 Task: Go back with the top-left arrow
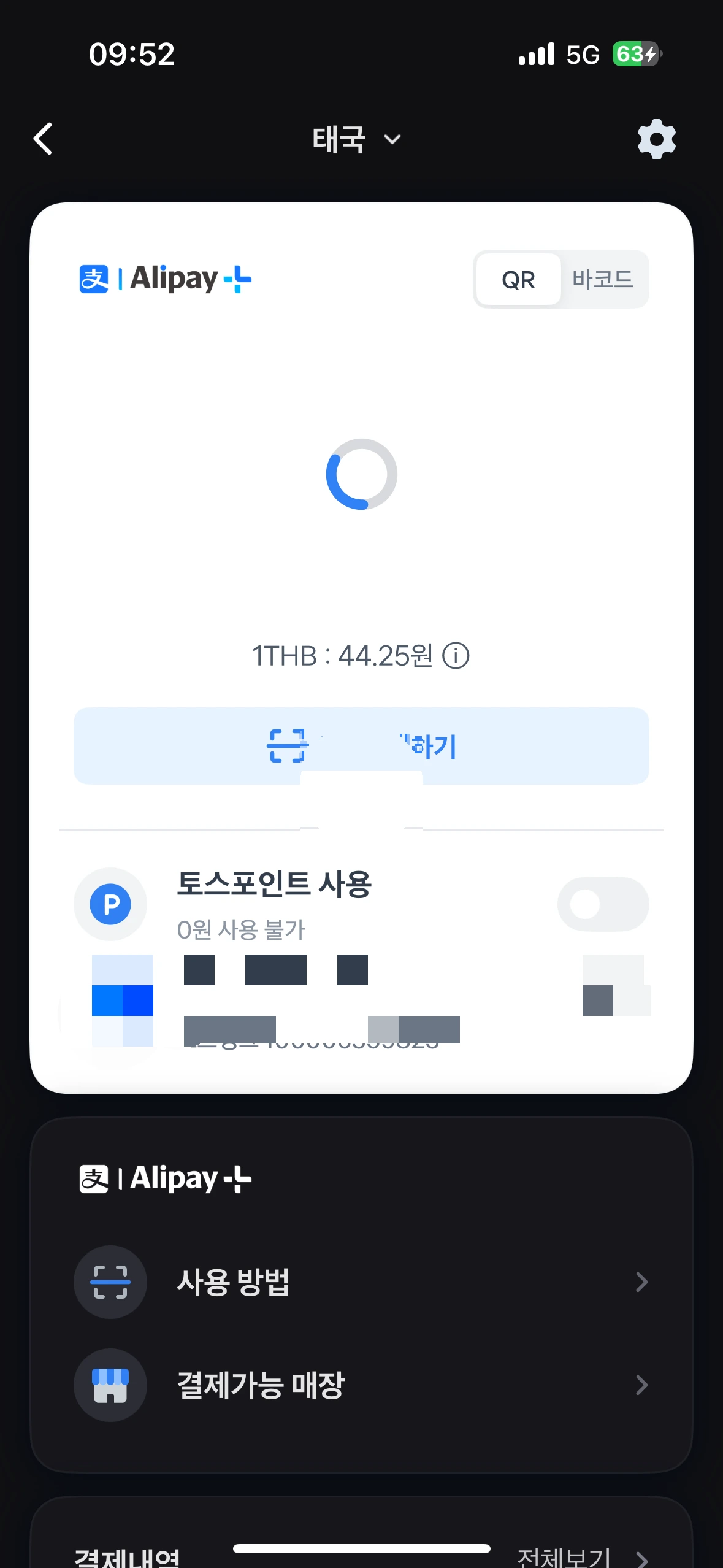[43, 139]
